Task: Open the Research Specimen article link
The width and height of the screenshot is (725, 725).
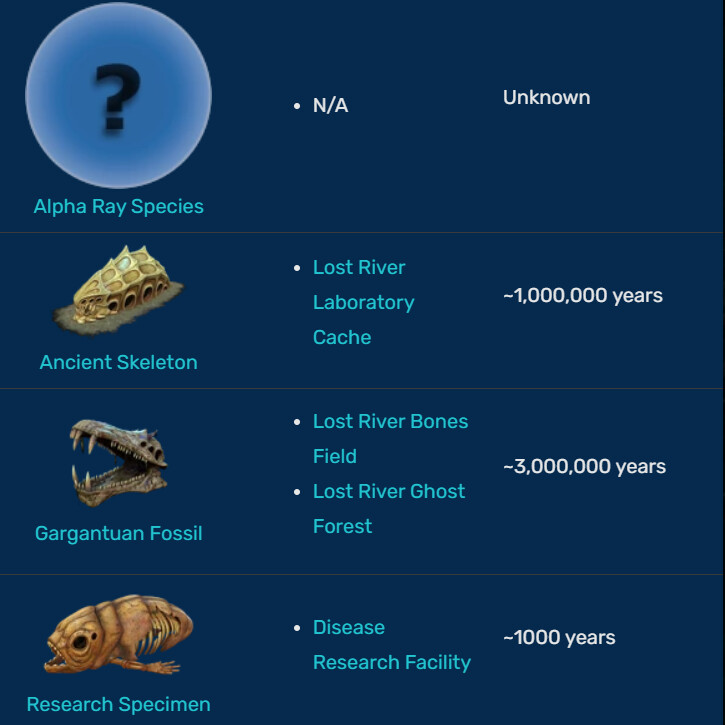Action: tap(118, 705)
